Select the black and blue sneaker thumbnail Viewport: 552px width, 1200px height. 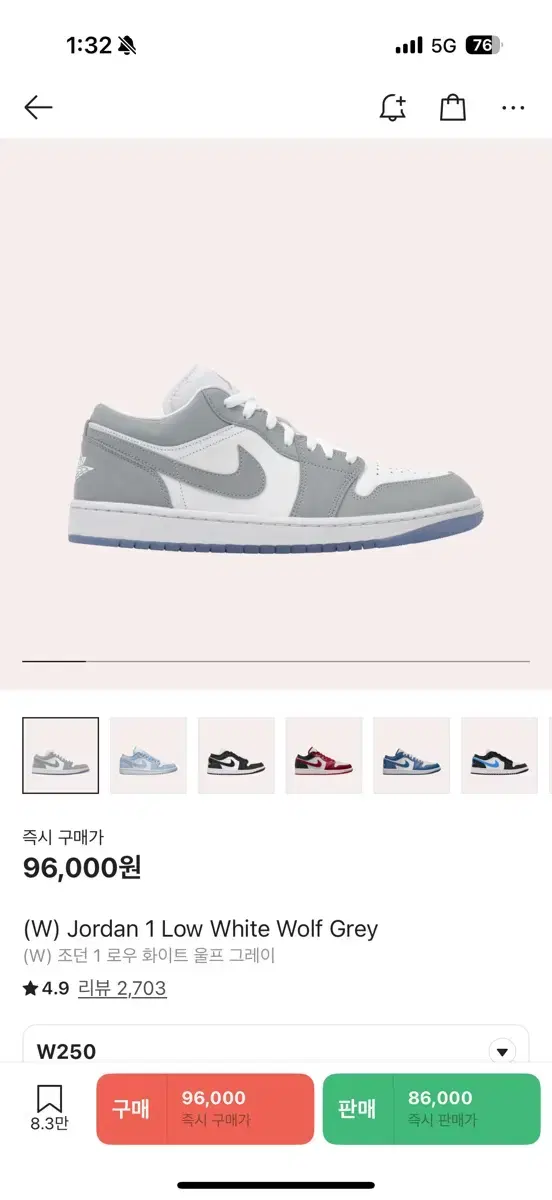499,756
